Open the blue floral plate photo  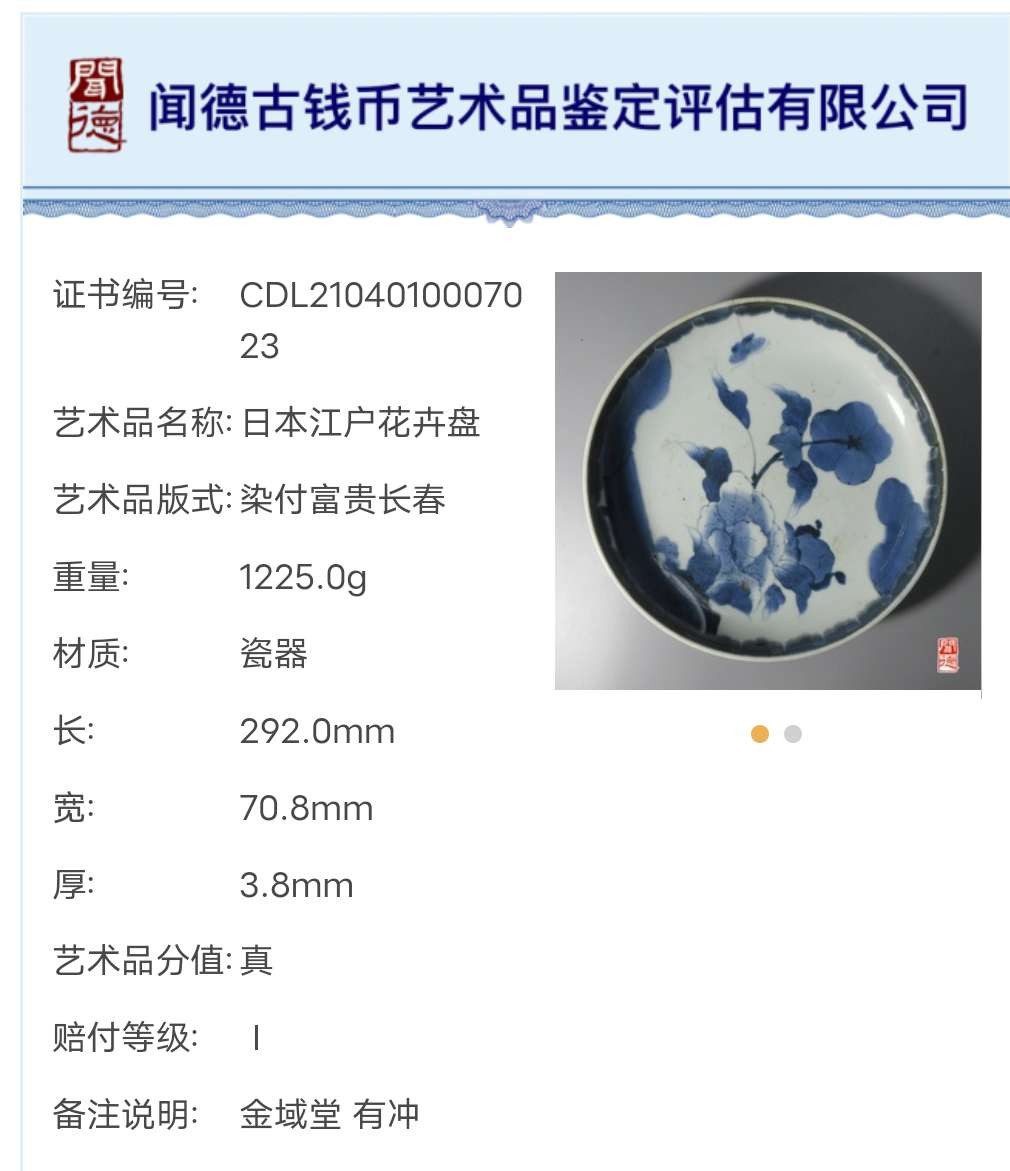click(x=767, y=481)
